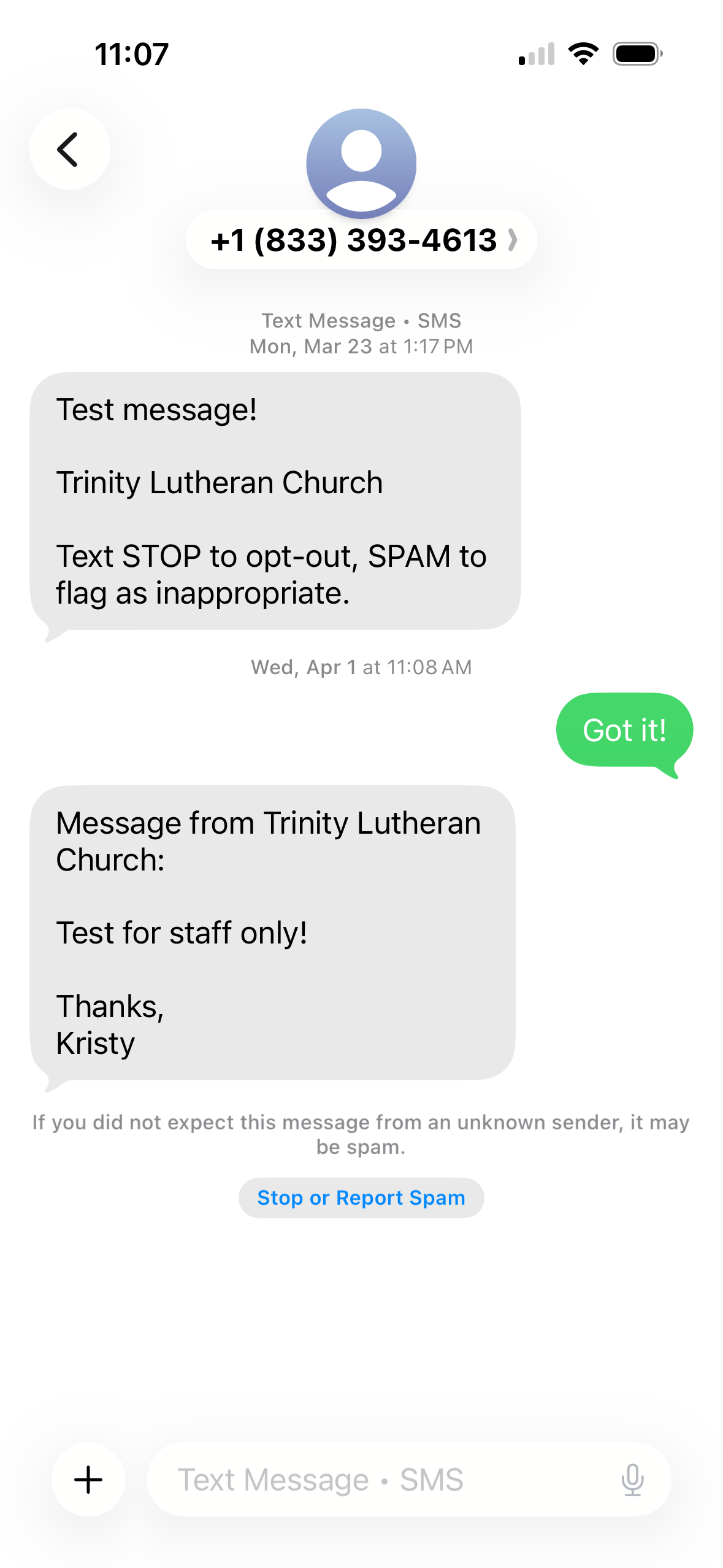This screenshot has width=723, height=1568.
Task: Tap the contact avatar at the top
Action: tap(361, 163)
